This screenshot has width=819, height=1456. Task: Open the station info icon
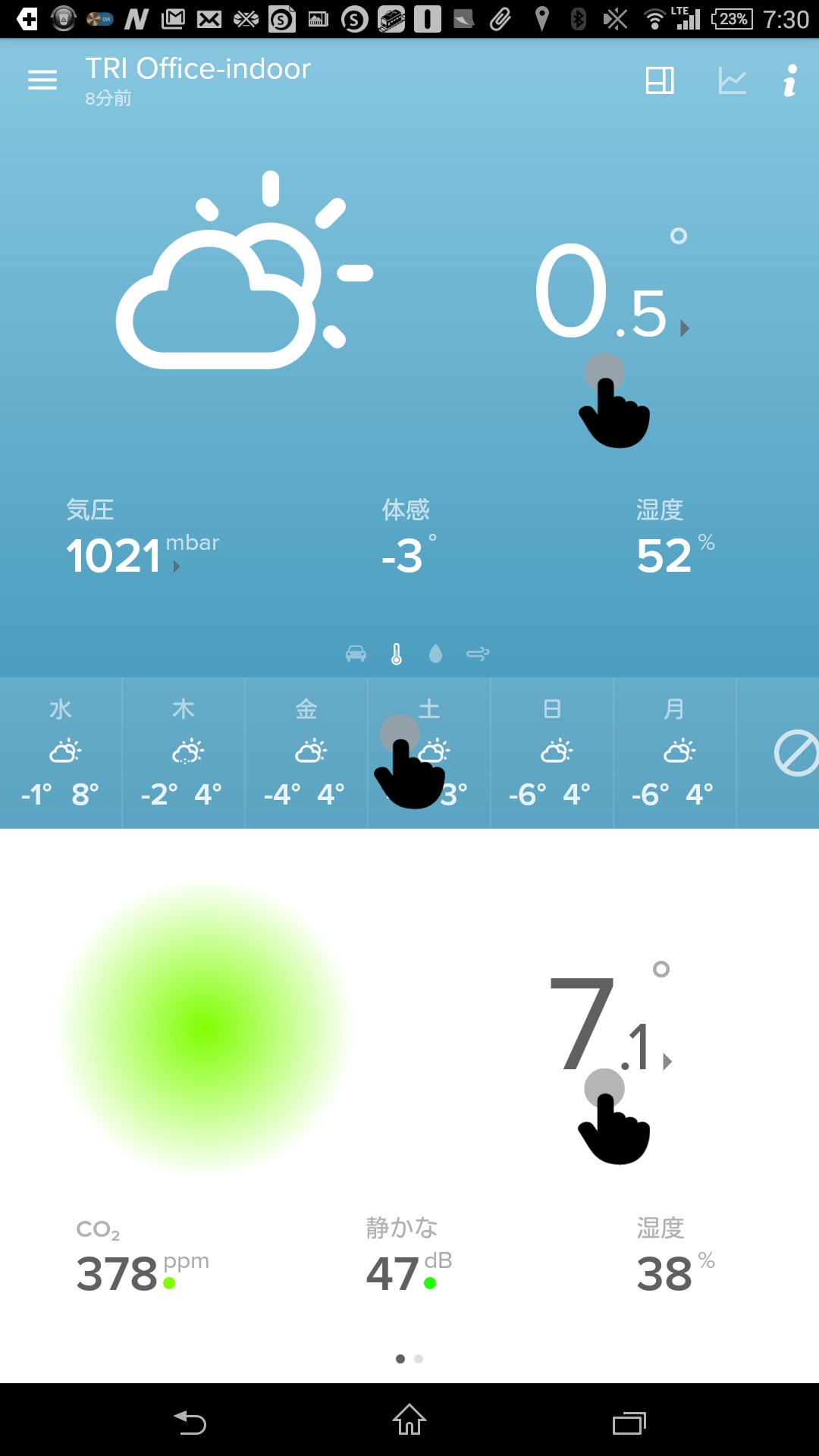click(789, 80)
